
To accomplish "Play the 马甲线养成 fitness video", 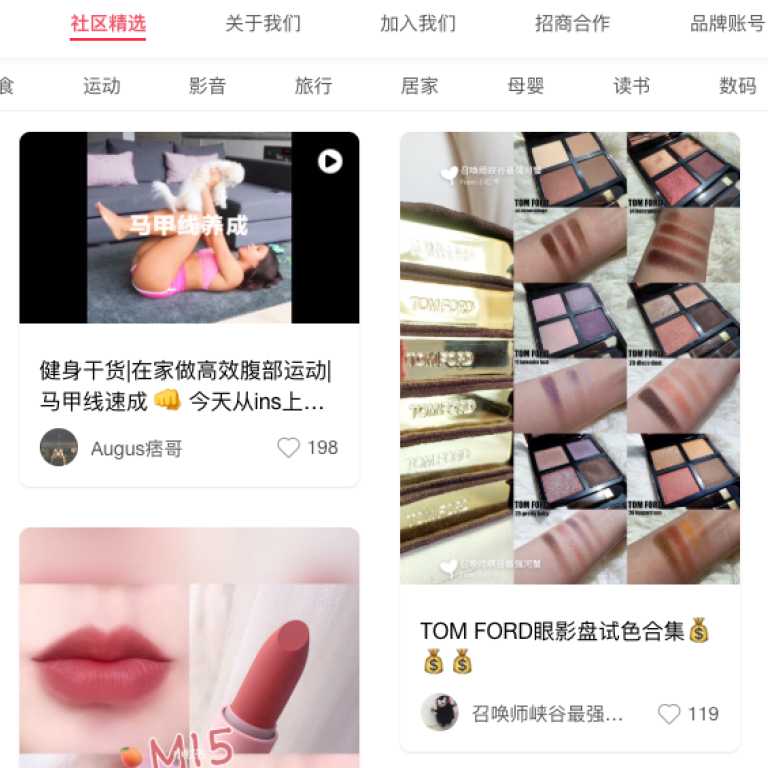I will tap(330, 161).
